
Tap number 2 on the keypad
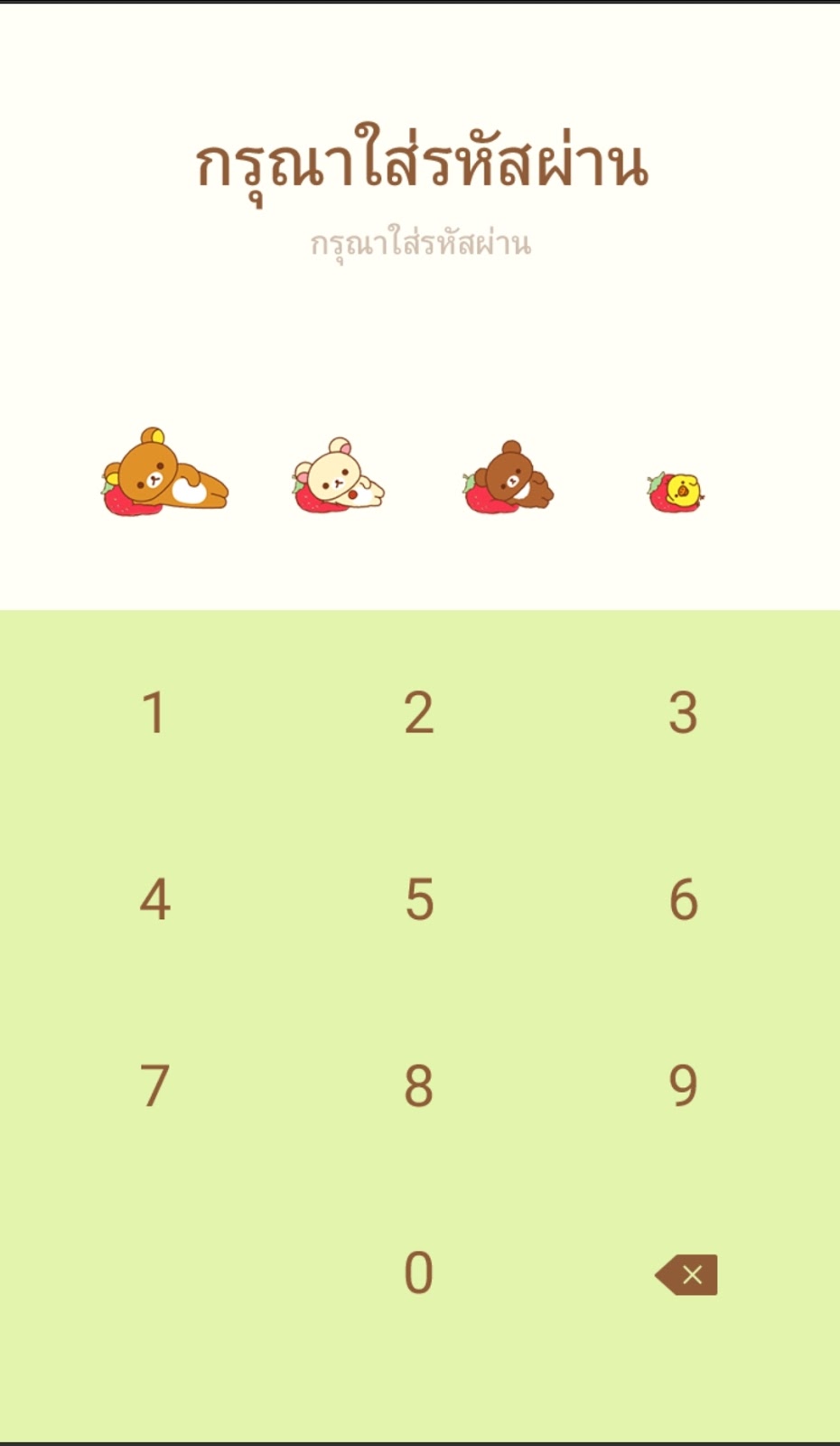coord(418,713)
